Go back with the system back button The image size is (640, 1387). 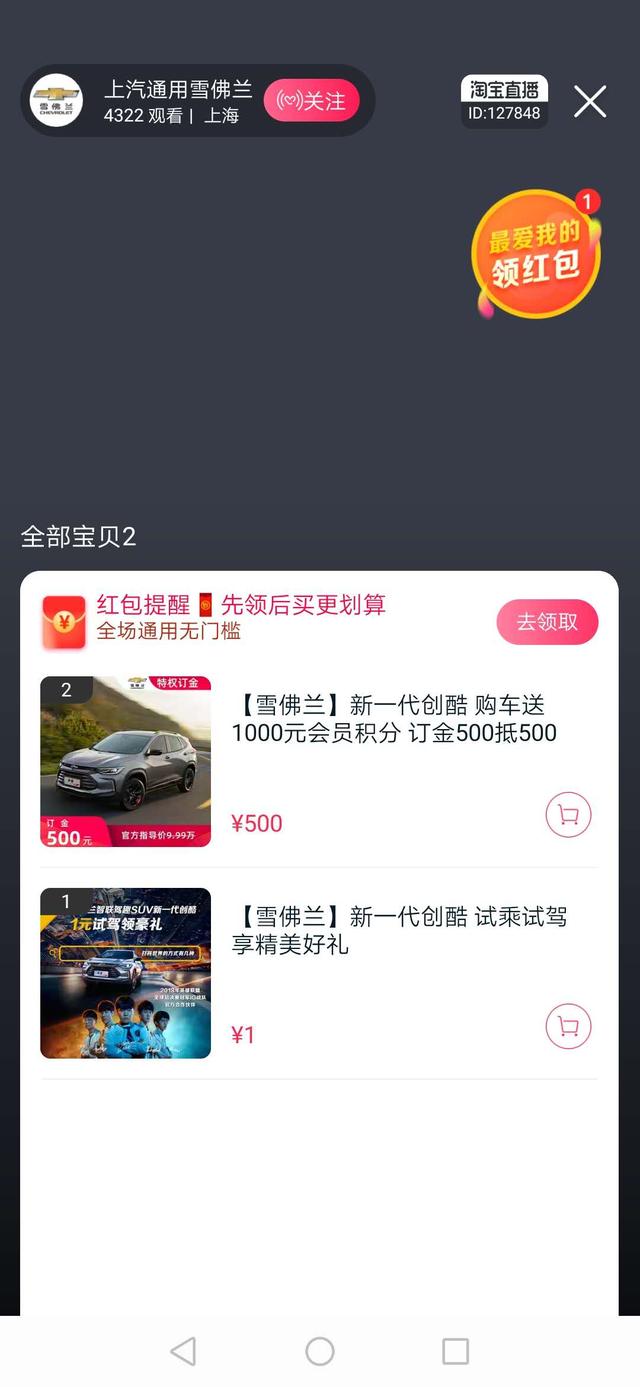point(183,1352)
